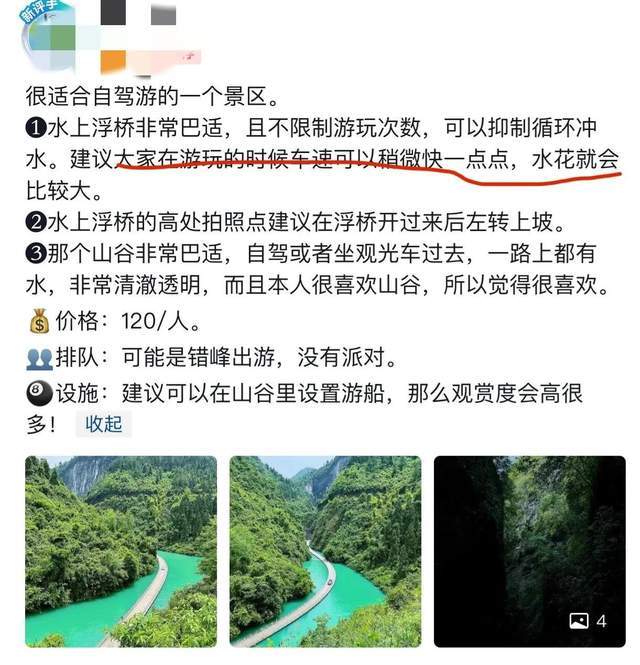Open the first floating bridge photo
The width and height of the screenshot is (640, 665).
point(120,551)
